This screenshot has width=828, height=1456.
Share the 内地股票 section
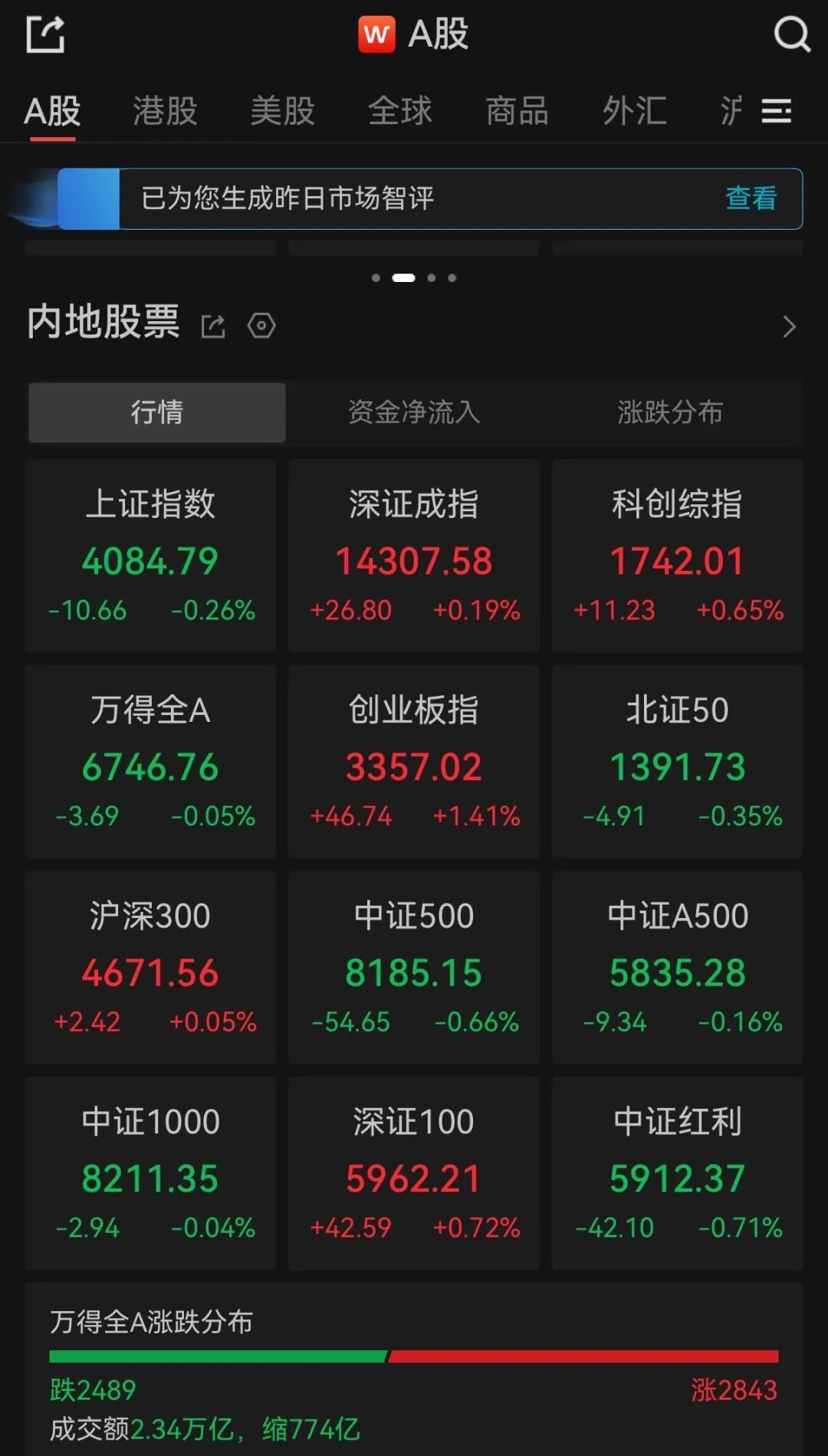pyautogui.click(x=213, y=326)
